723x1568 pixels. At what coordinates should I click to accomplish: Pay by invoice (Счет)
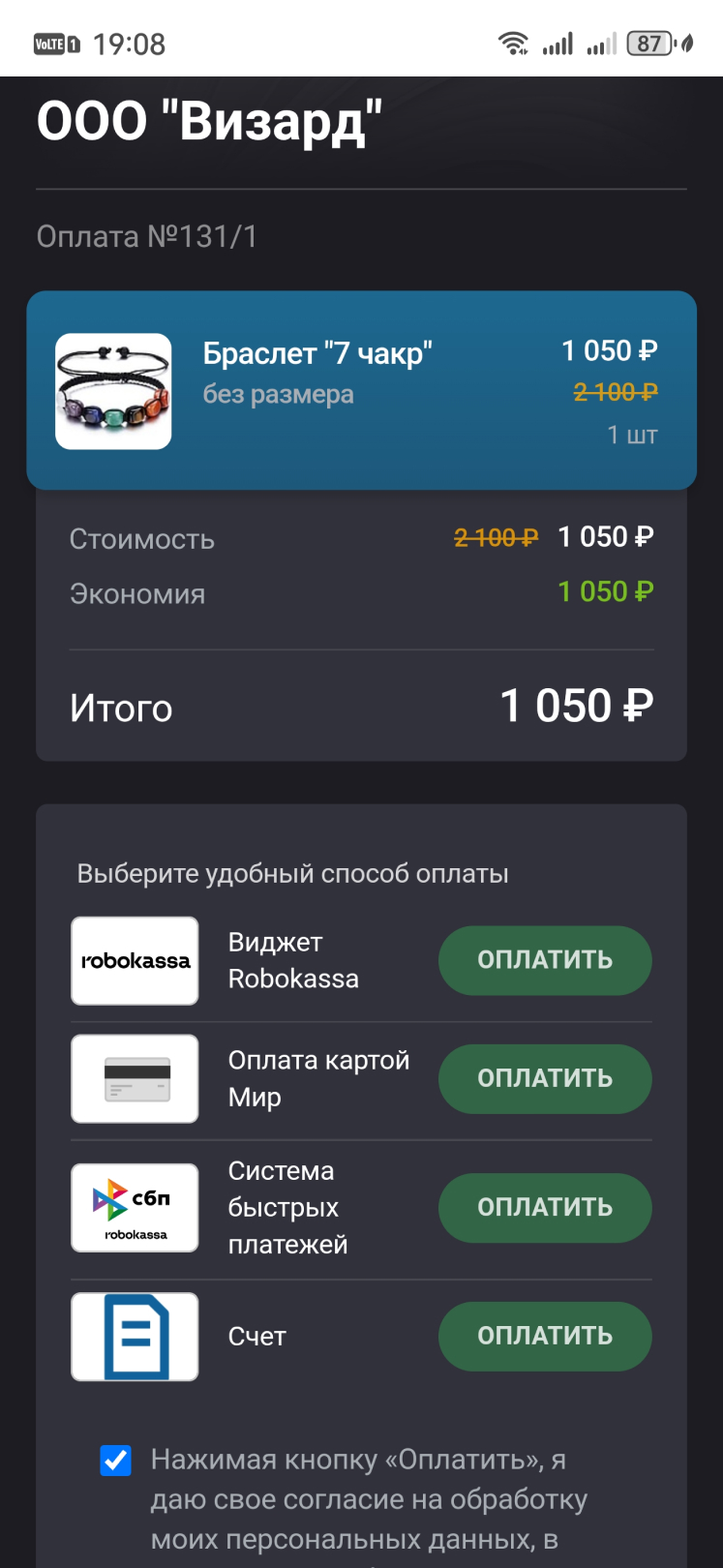[545, 1336]
